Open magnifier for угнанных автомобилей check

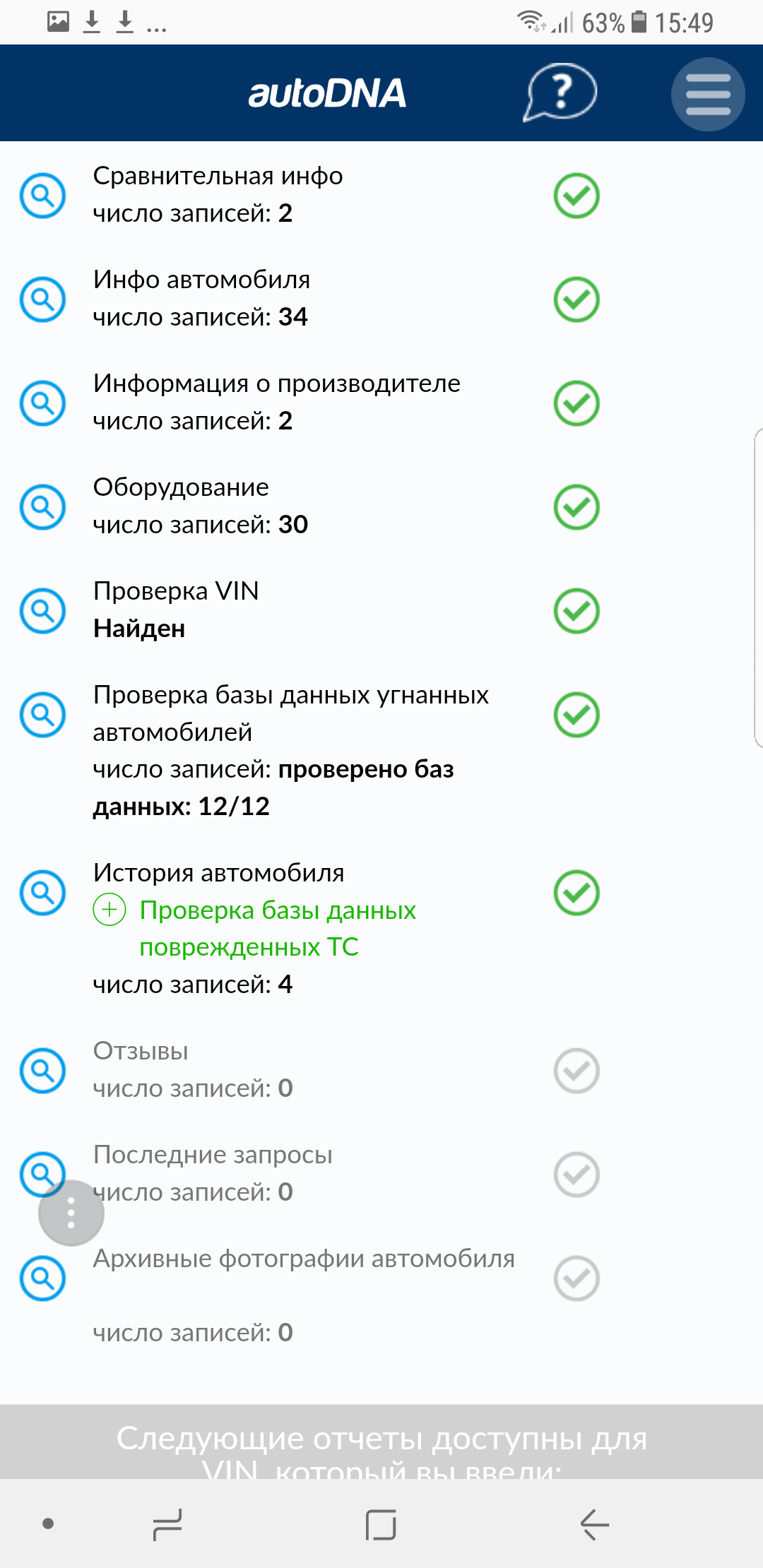point(43,715)
